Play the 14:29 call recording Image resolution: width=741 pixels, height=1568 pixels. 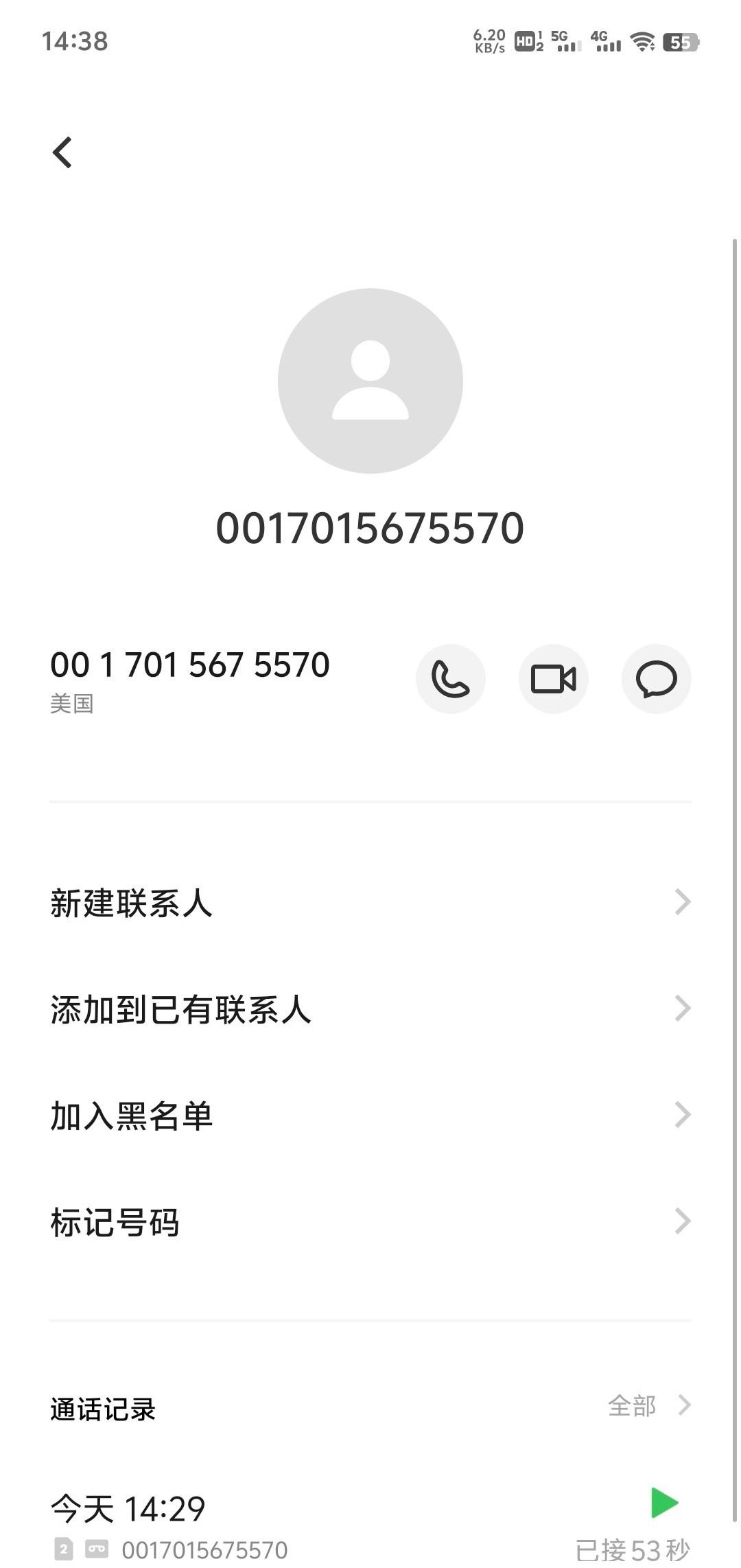tap(663, 1503)
